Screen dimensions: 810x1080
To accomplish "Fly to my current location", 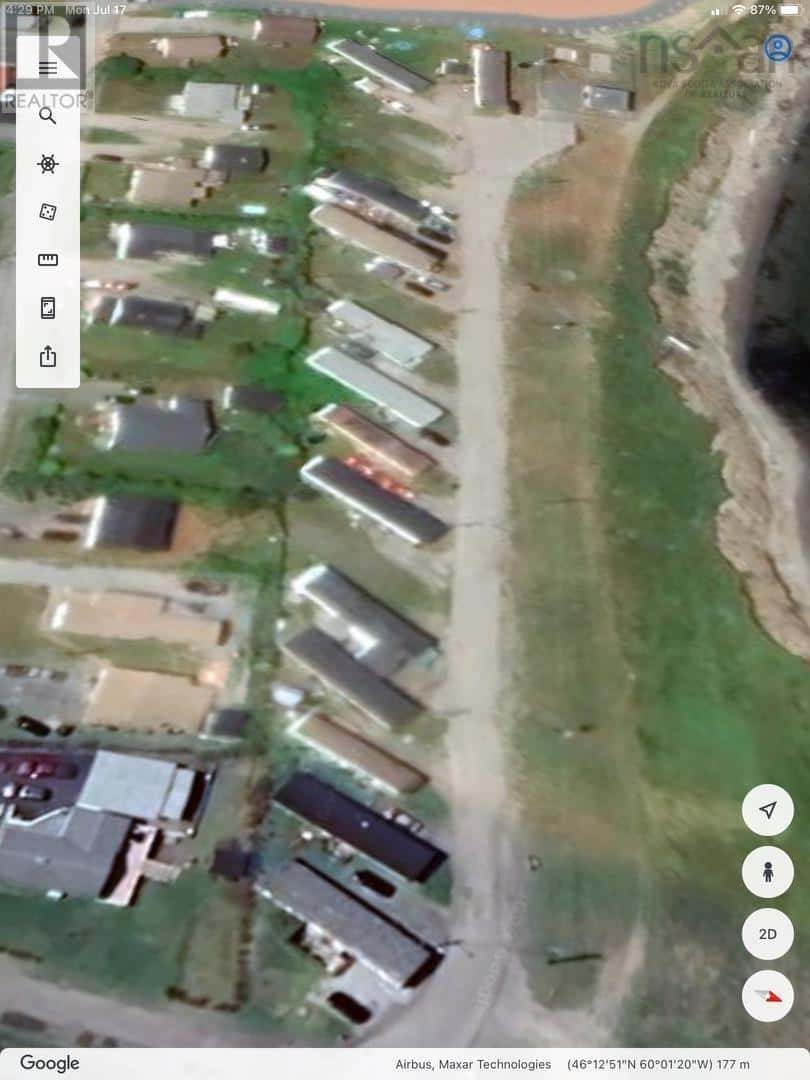I will pyautogui.click(x=768, y=810).
